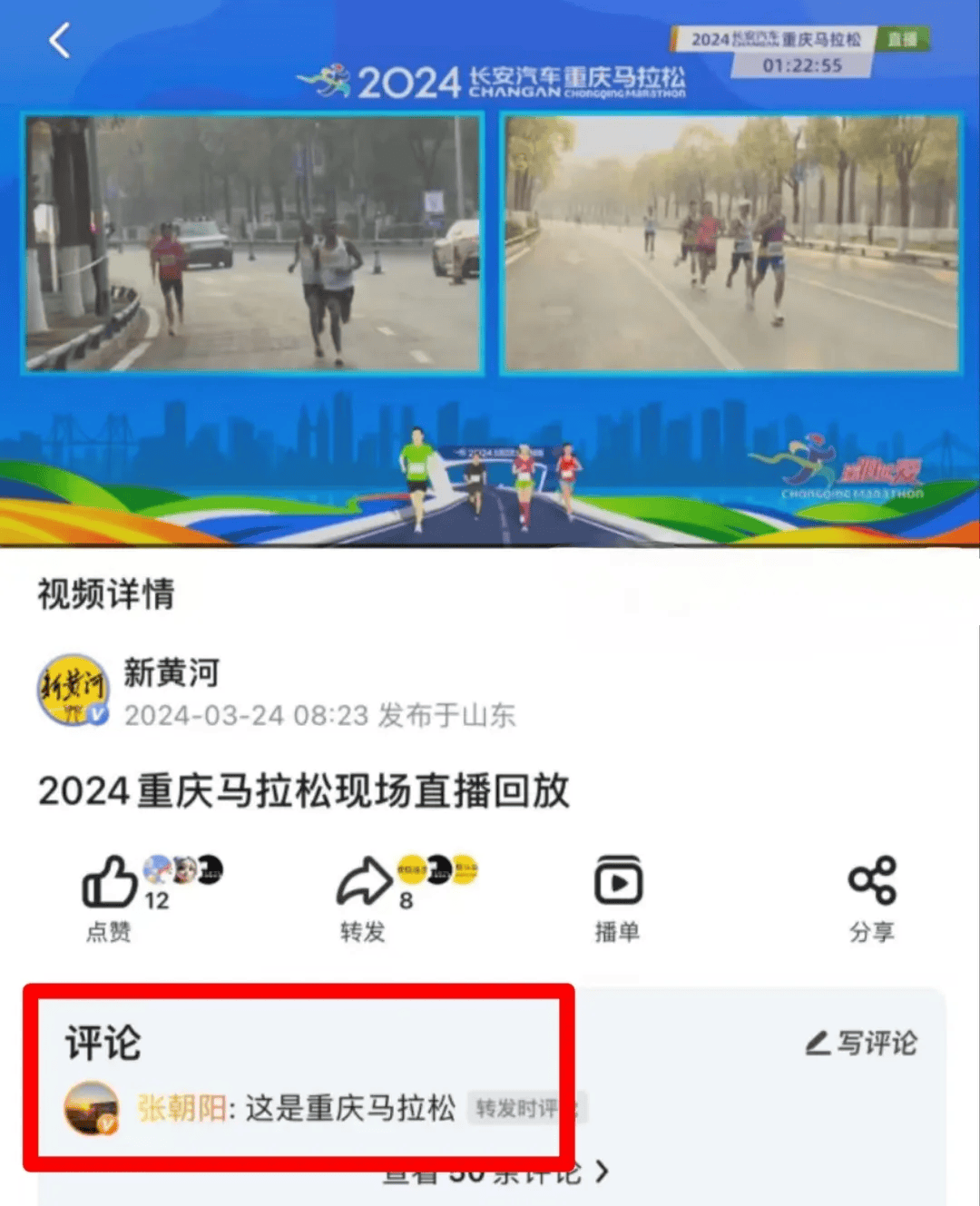Viewport: 980px width, 1206px height.
Task: Open the 播单 playlist icon
Action: click(x=618, y=880)
